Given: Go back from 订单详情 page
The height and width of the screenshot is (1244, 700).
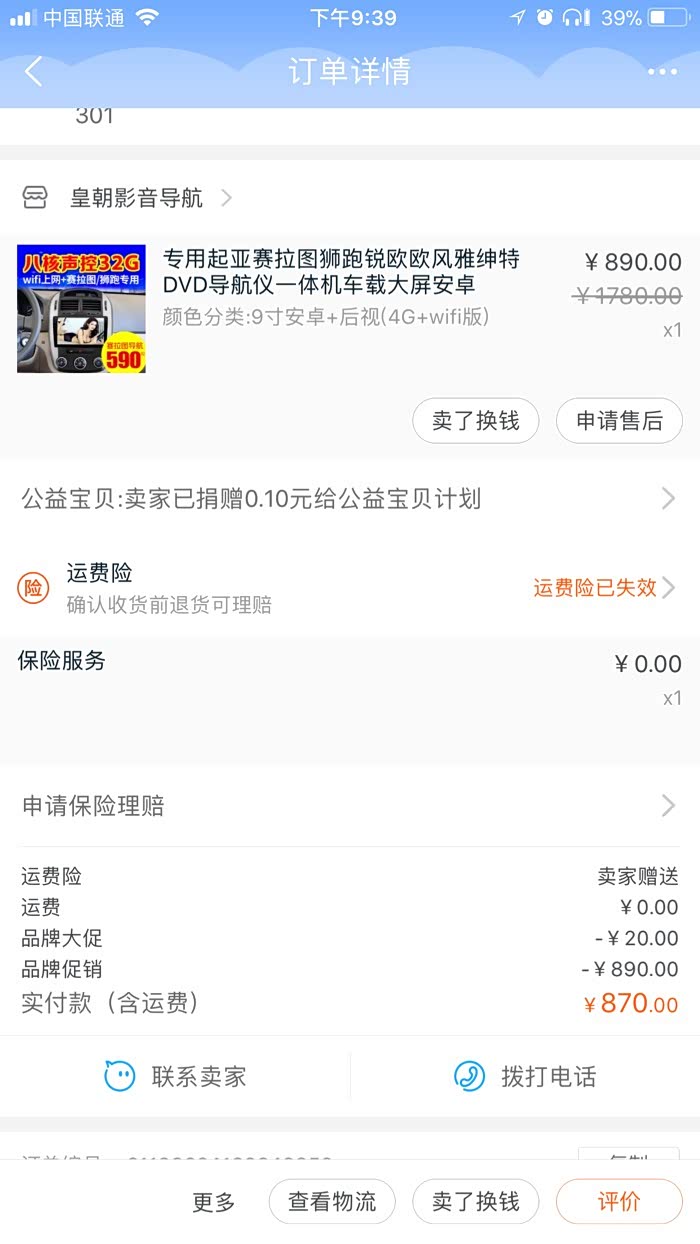Looking at the screenshot, I should [x=34, y=72].
